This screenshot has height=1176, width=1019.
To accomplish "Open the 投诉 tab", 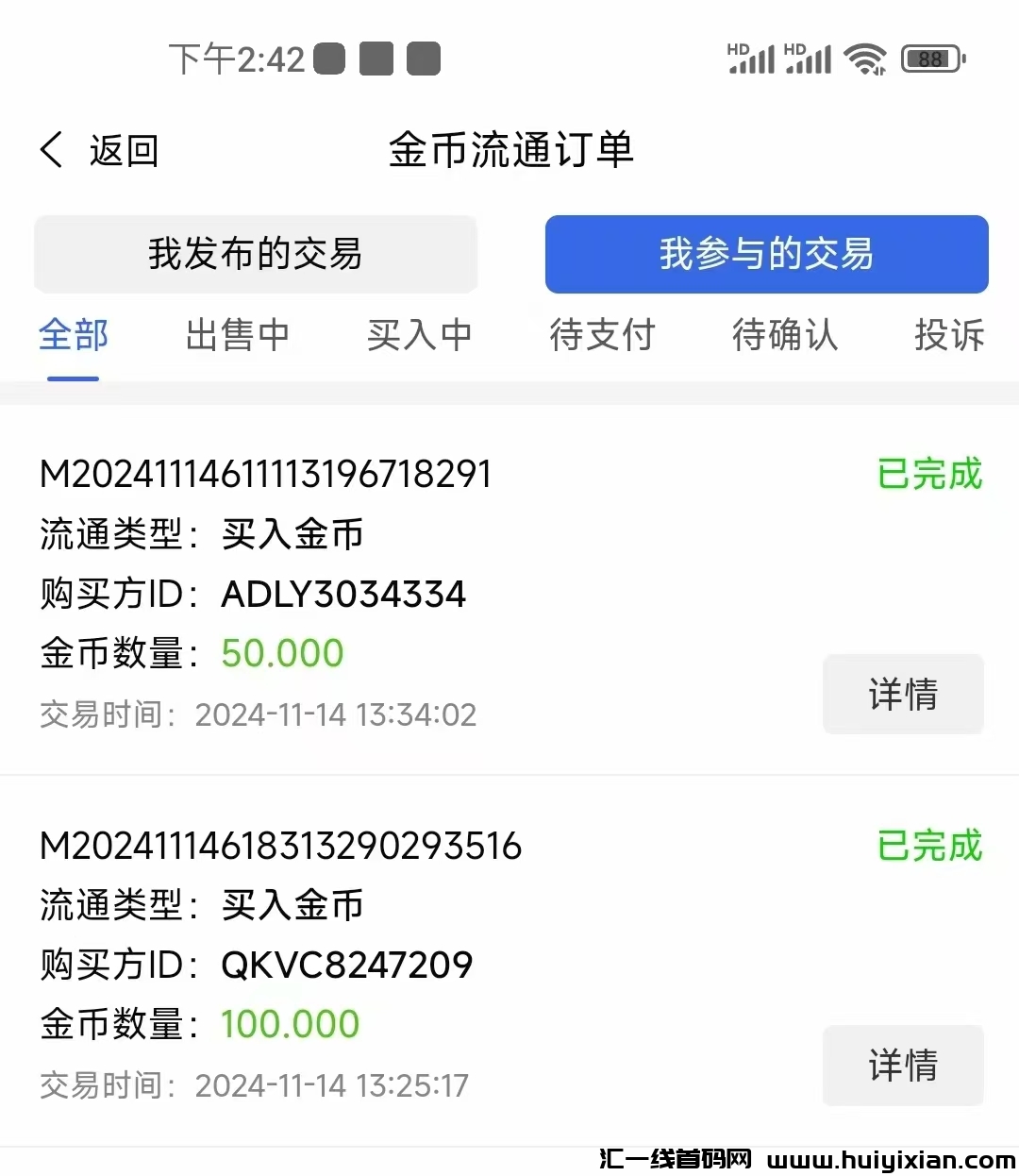I will tap(948, 336).
